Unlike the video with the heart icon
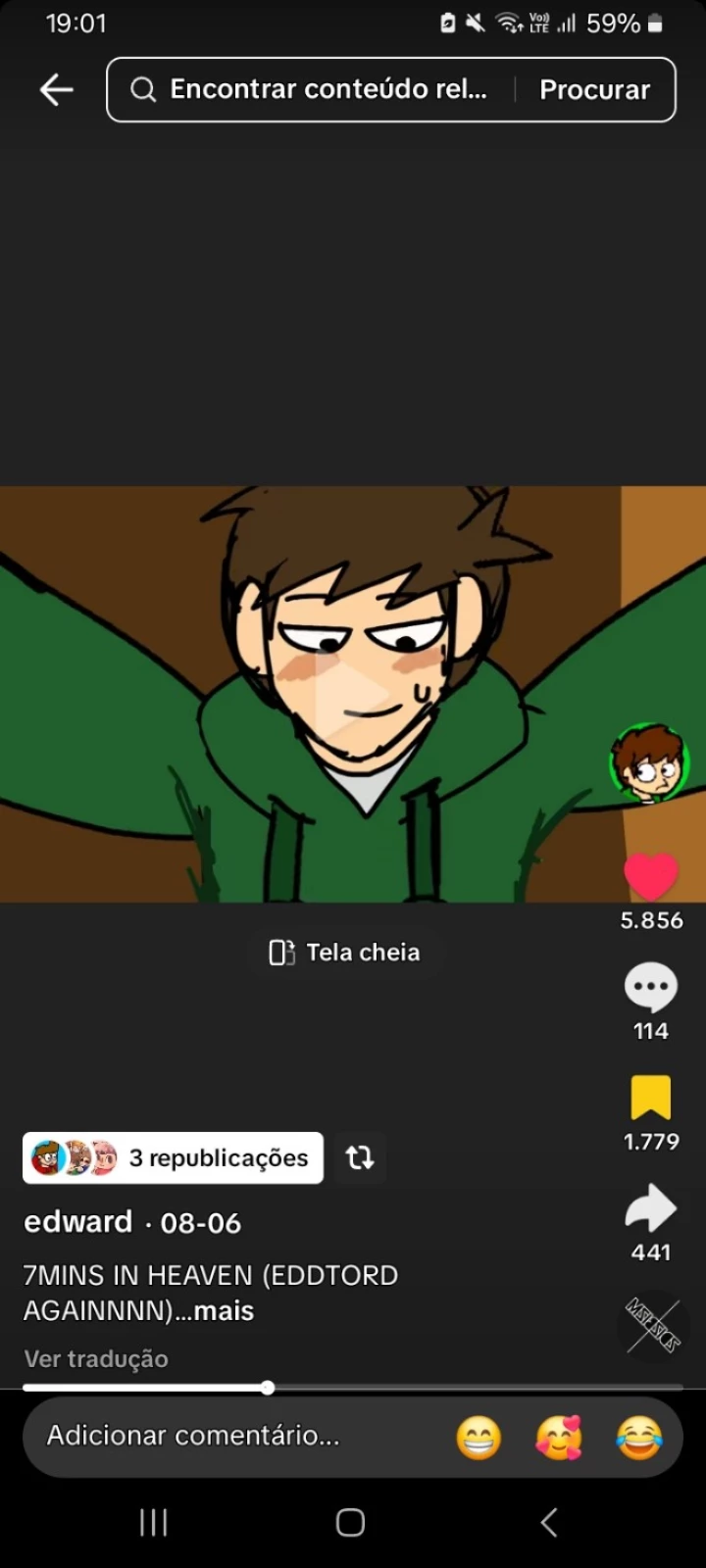The image size is (706, 1568). tap(651, 875)
